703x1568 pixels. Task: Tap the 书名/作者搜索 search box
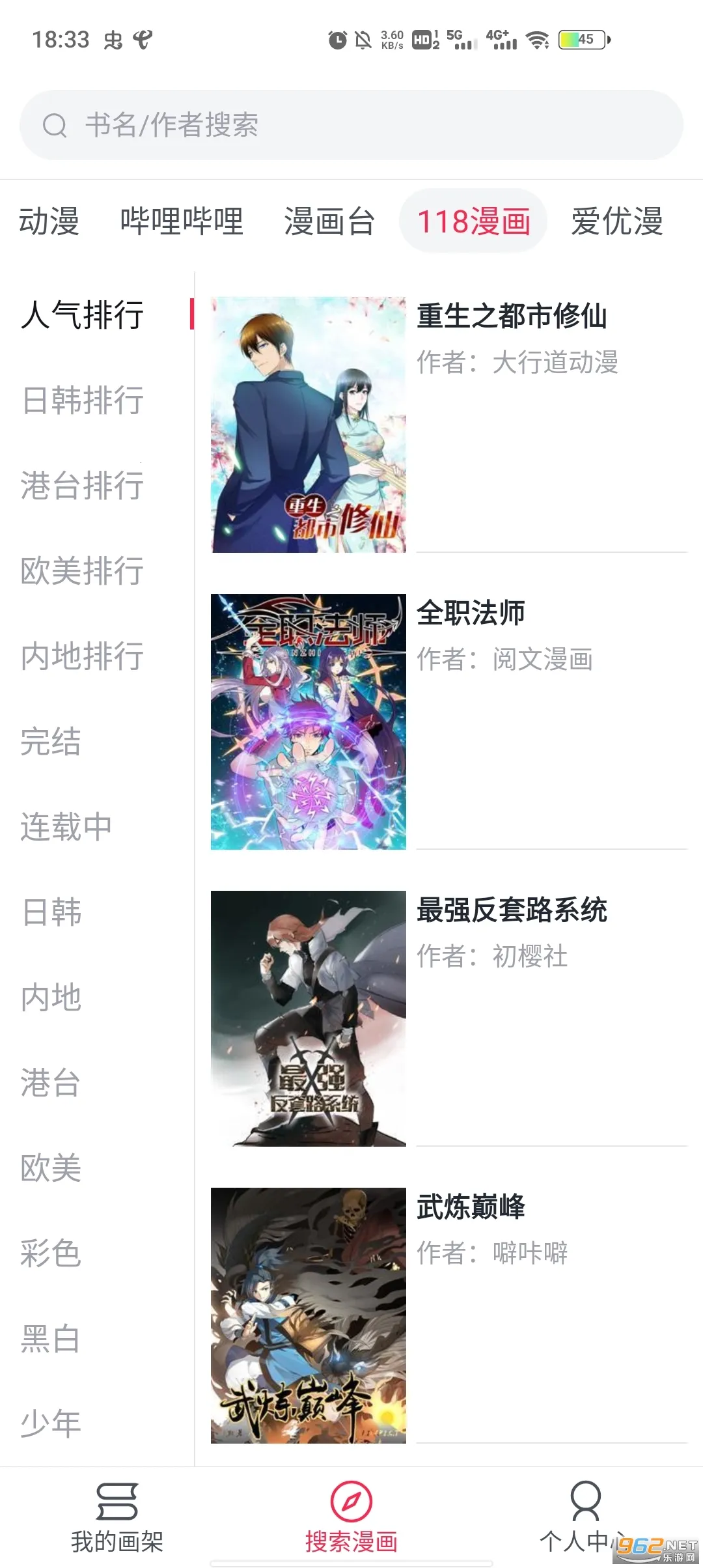point(351,125)
